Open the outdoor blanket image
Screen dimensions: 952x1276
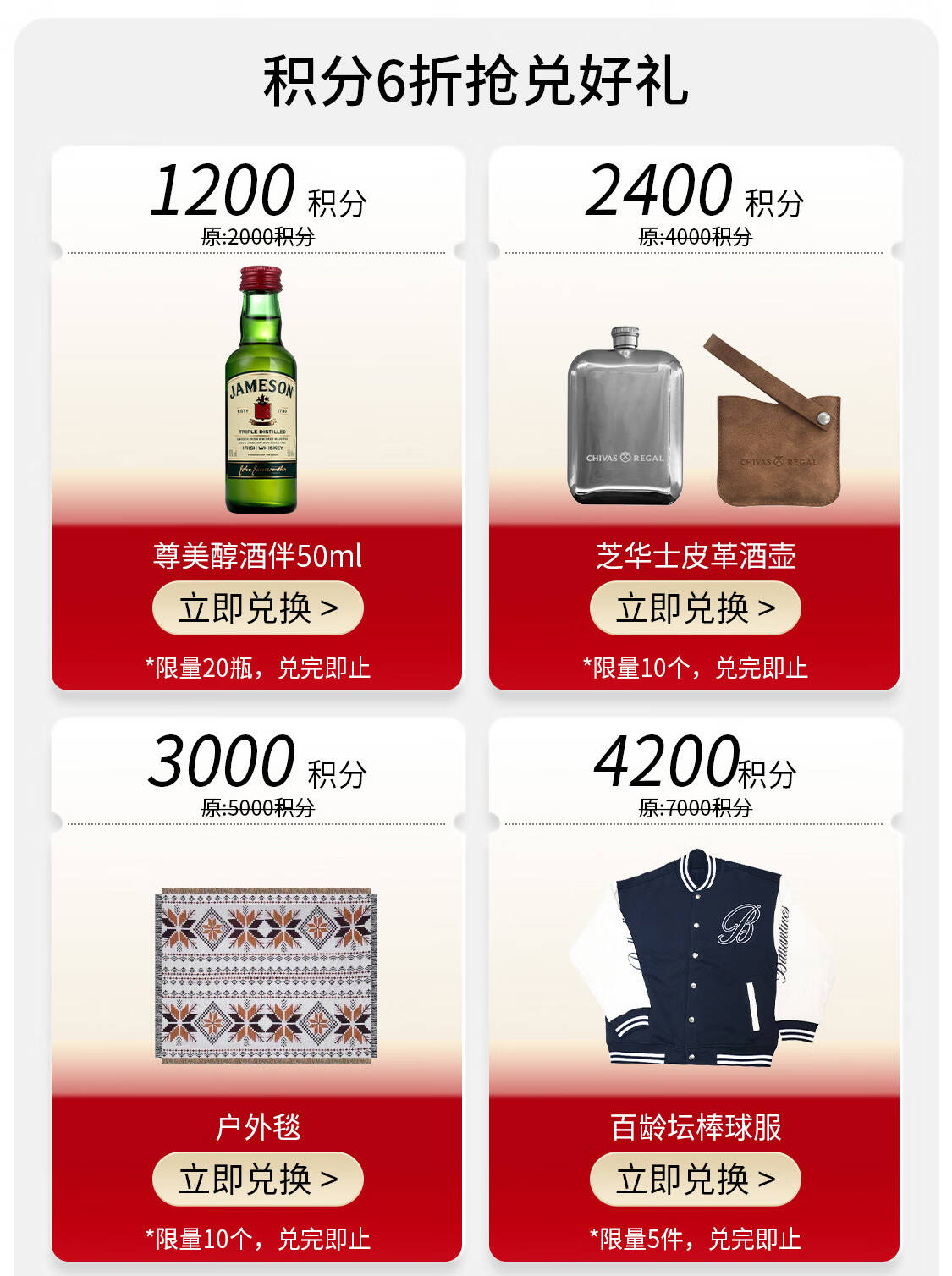(266, 975)
